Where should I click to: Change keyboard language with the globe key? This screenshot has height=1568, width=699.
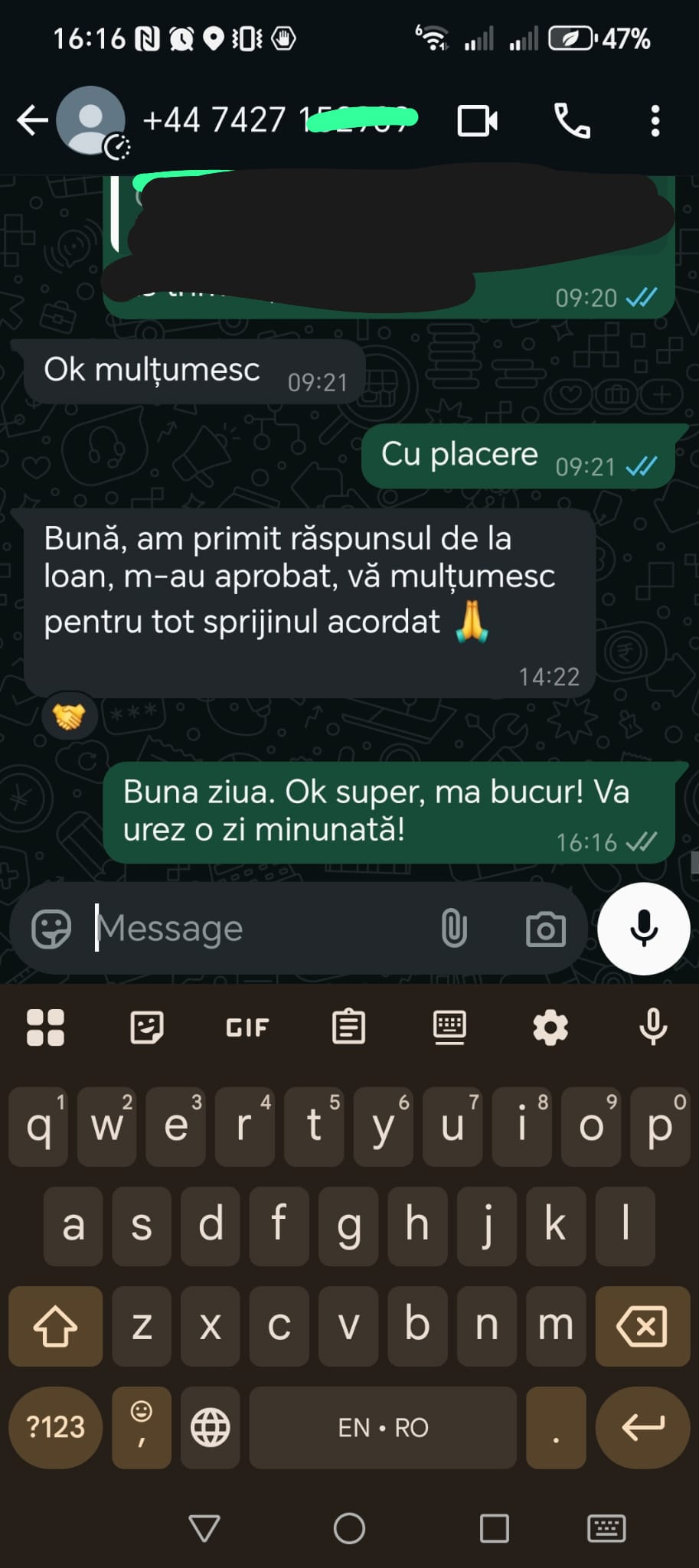coord(210,1427)
